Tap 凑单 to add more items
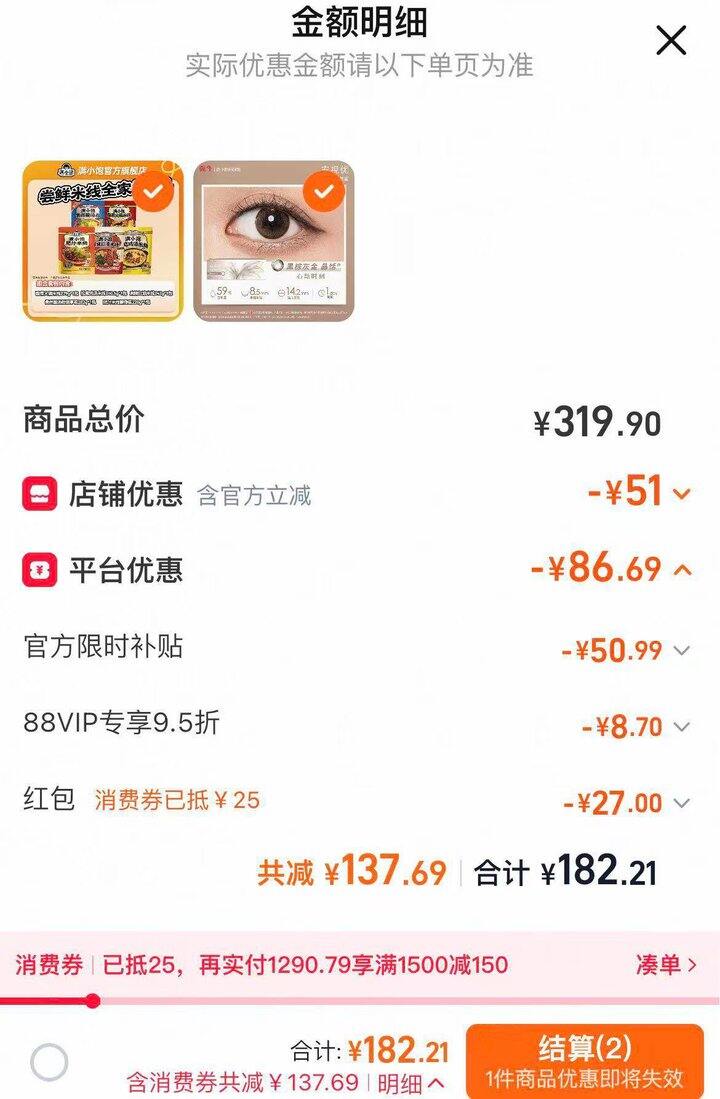Image resolution: width=720 pixels, height=1099 pixels. [x=666, y=965]
